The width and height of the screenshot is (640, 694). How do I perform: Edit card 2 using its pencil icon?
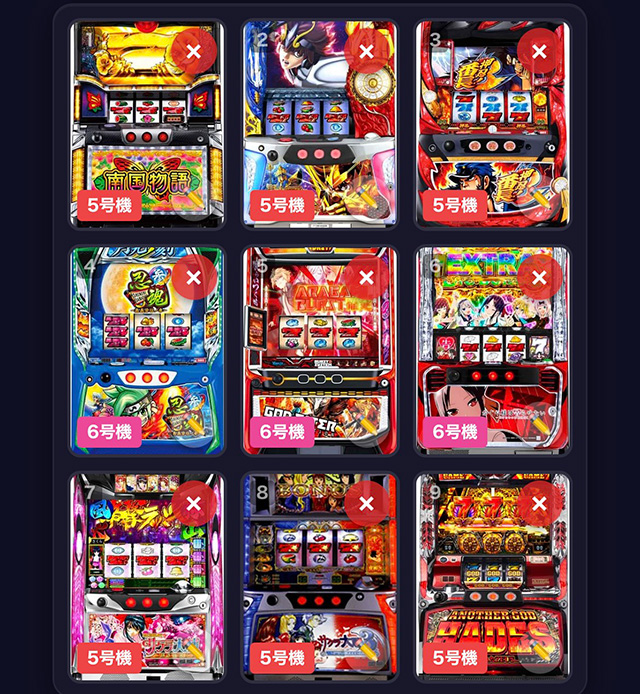(x=367, y=200)
